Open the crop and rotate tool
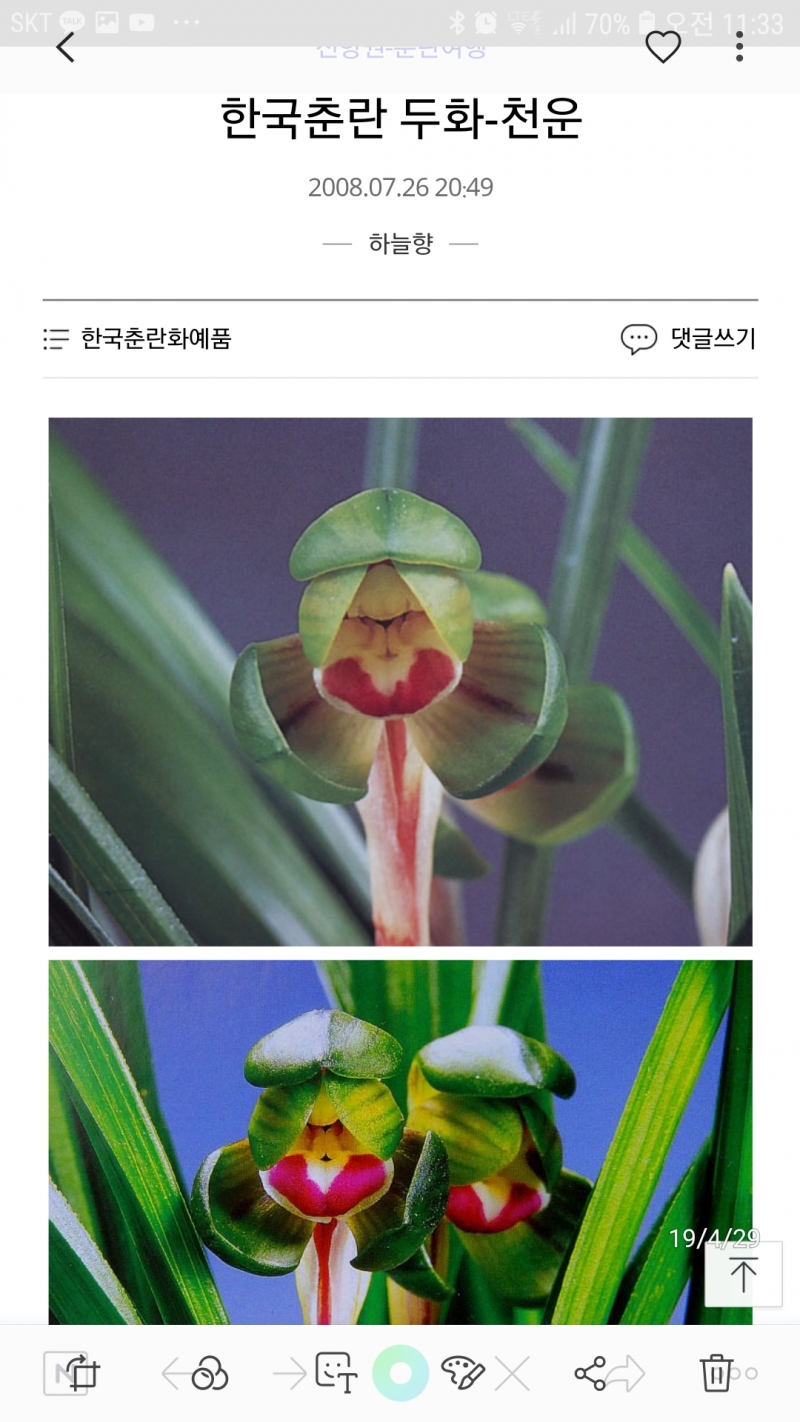 pos(82,1374)
